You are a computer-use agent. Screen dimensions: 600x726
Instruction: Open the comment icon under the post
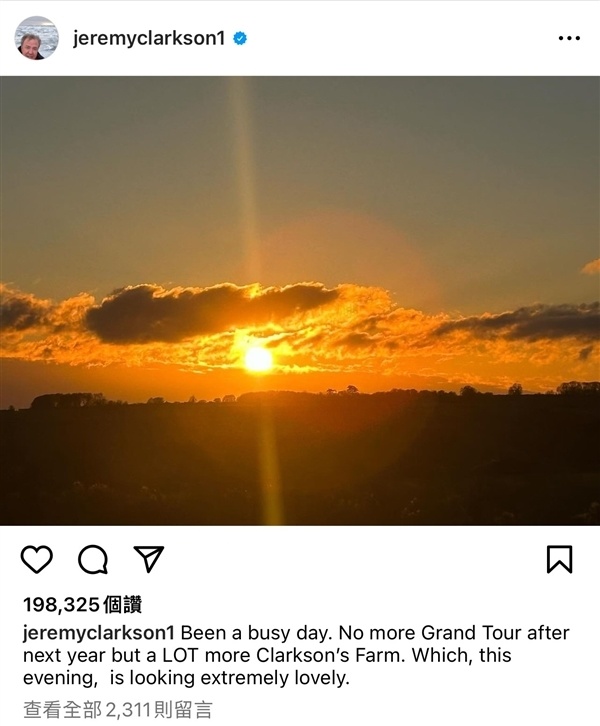[93, 559]
